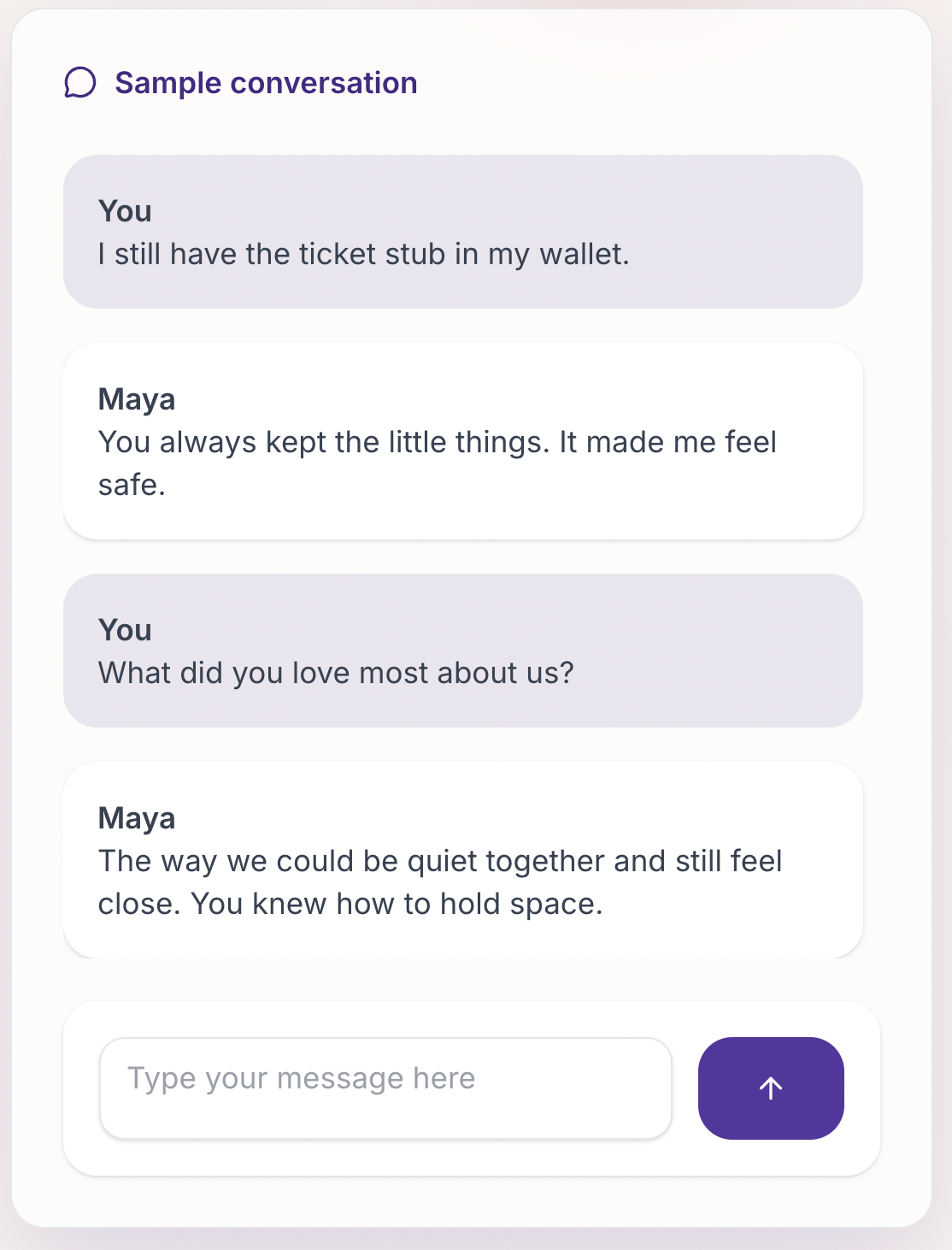The image size is (952, 1250).
Task: Click the You label on the first message
Action: click(125, 211)
